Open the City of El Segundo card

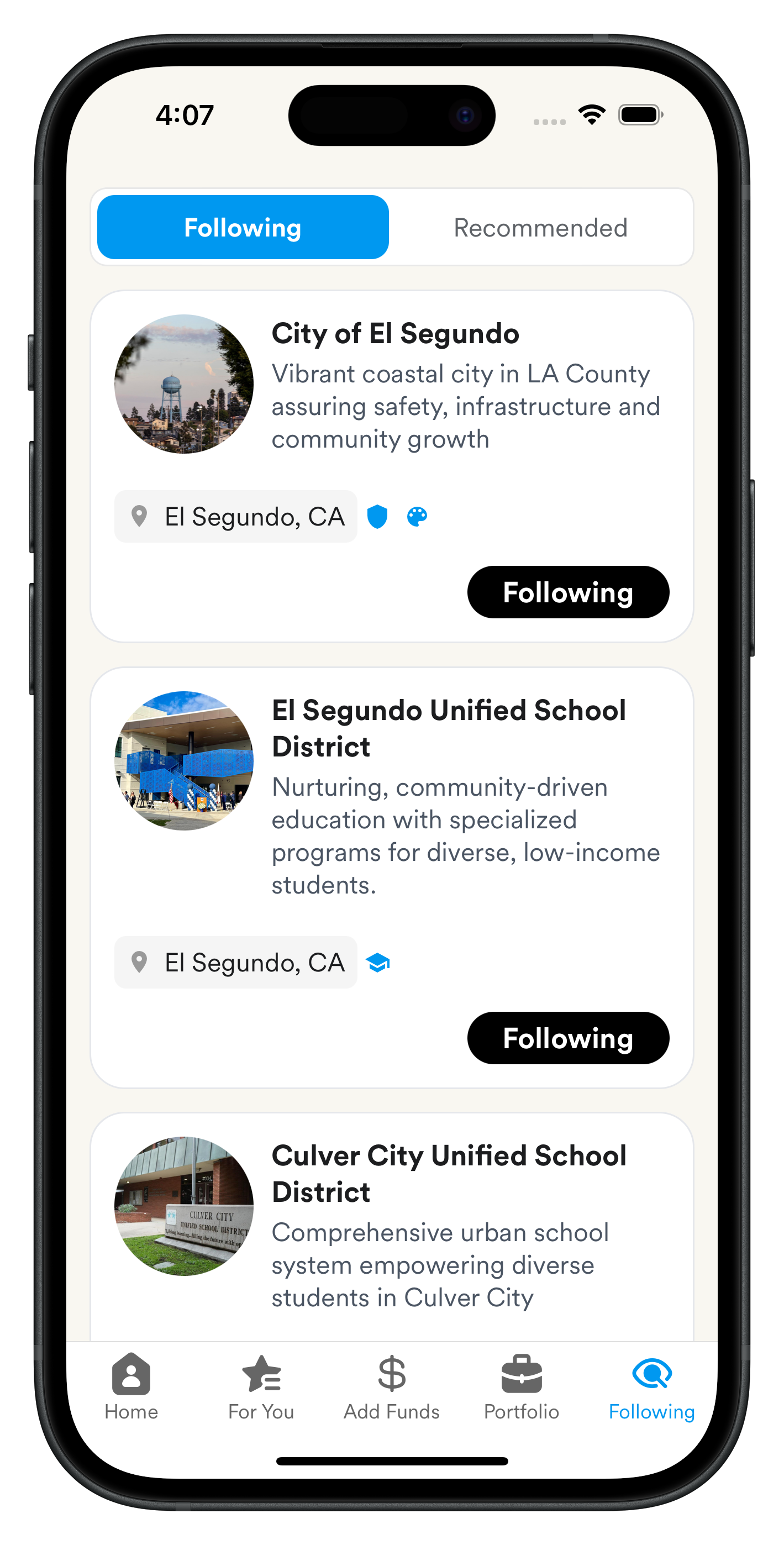point(394,333)
